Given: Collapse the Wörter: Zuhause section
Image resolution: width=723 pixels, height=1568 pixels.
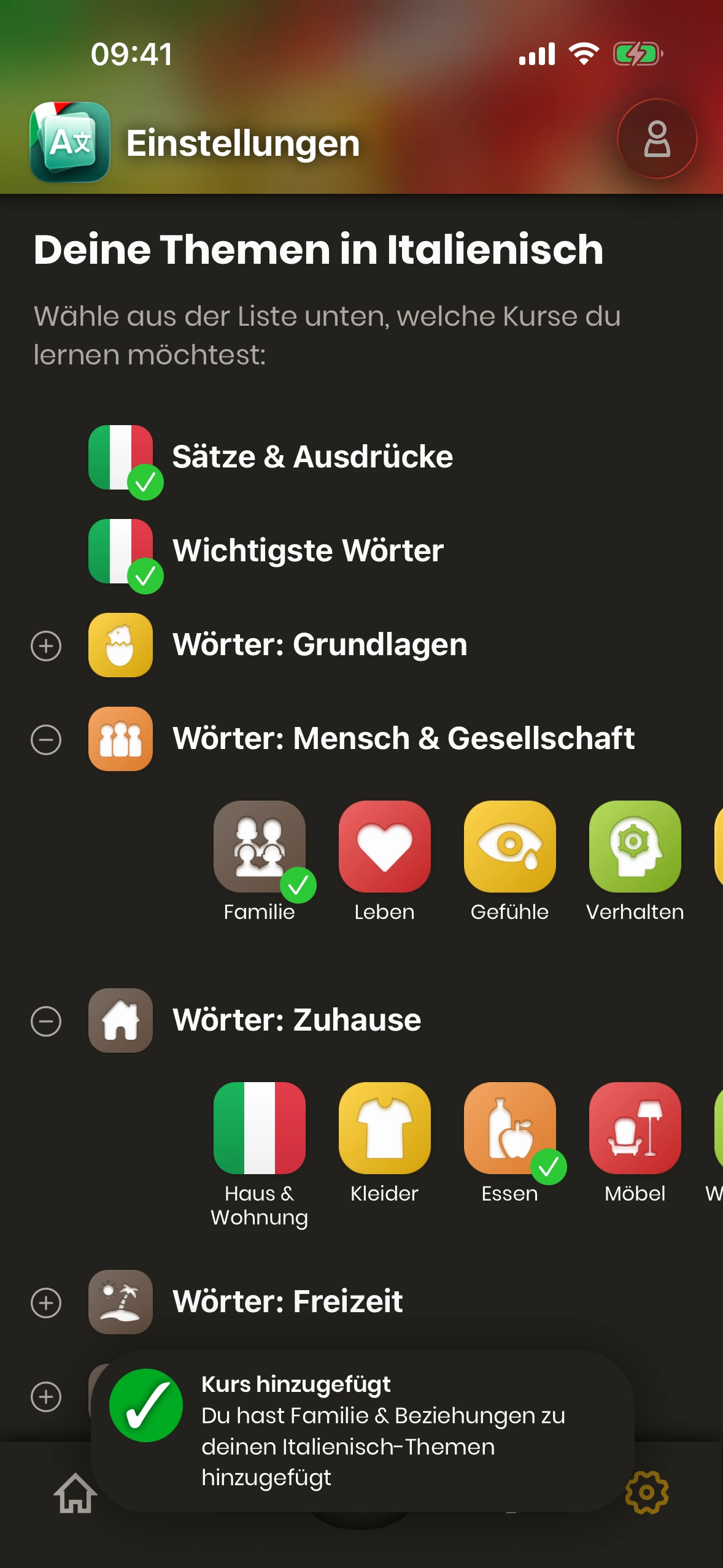Looking at the screenshot, I should 46,1021.
